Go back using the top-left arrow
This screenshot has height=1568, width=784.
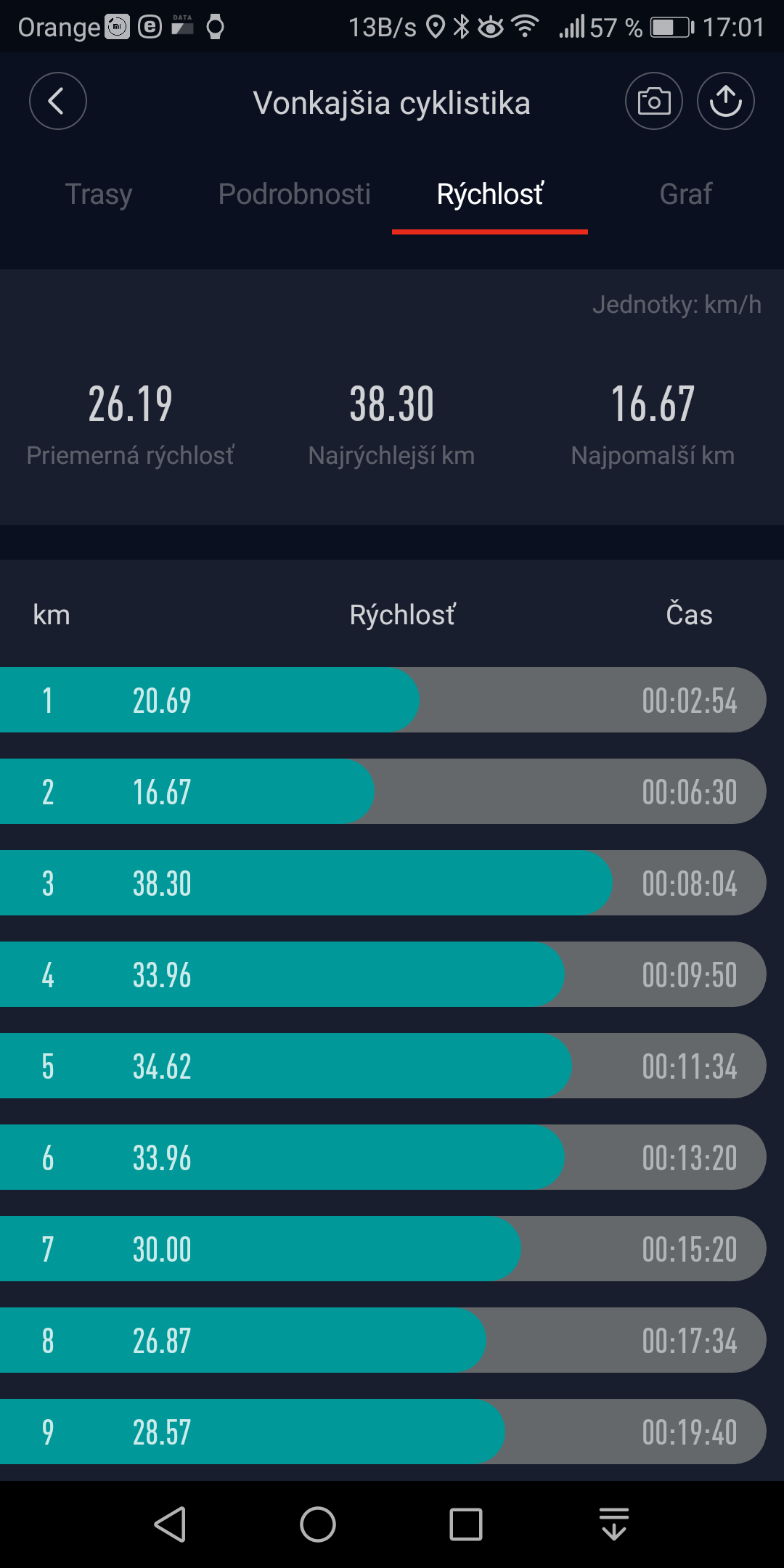(58, 101)
